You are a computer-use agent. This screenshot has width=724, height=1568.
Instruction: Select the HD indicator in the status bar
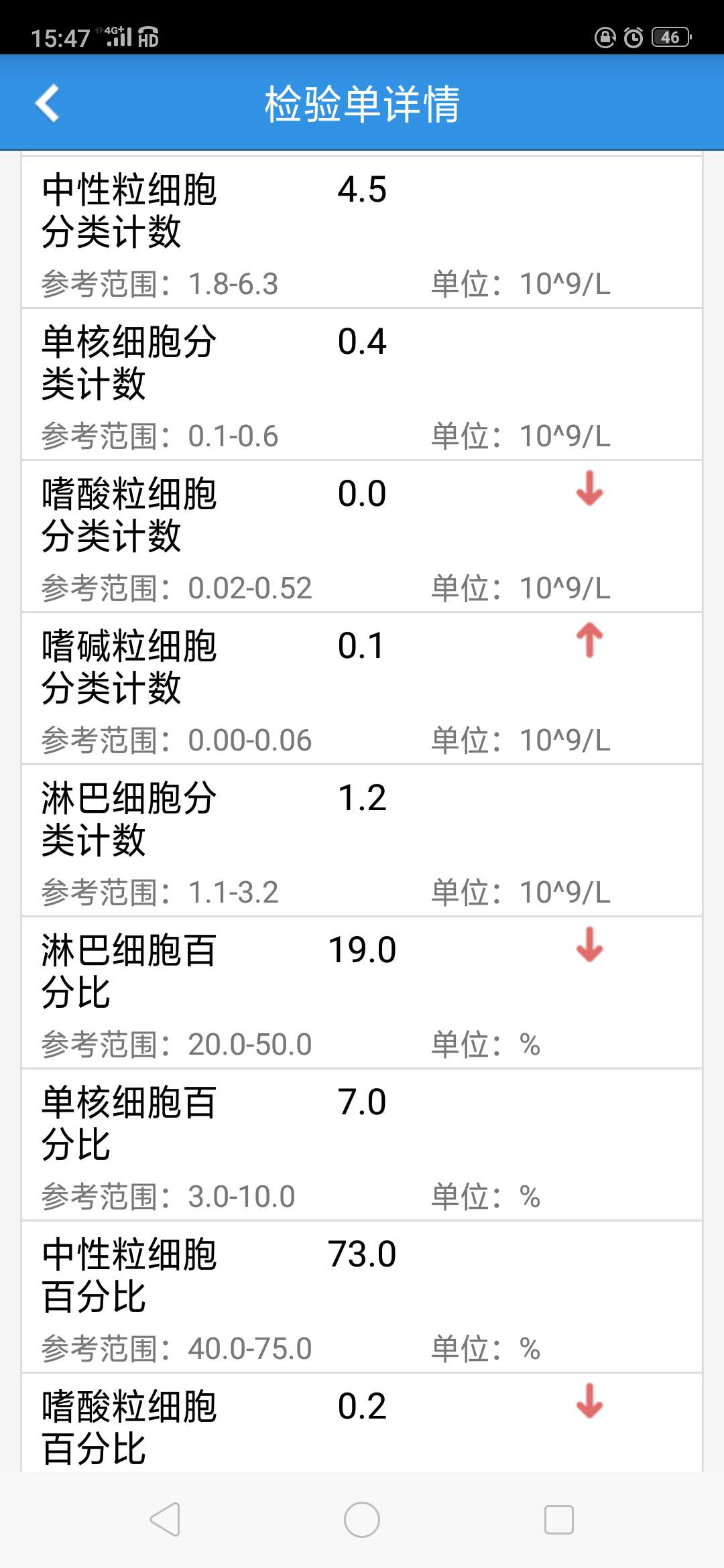click(x=149, y=38)
